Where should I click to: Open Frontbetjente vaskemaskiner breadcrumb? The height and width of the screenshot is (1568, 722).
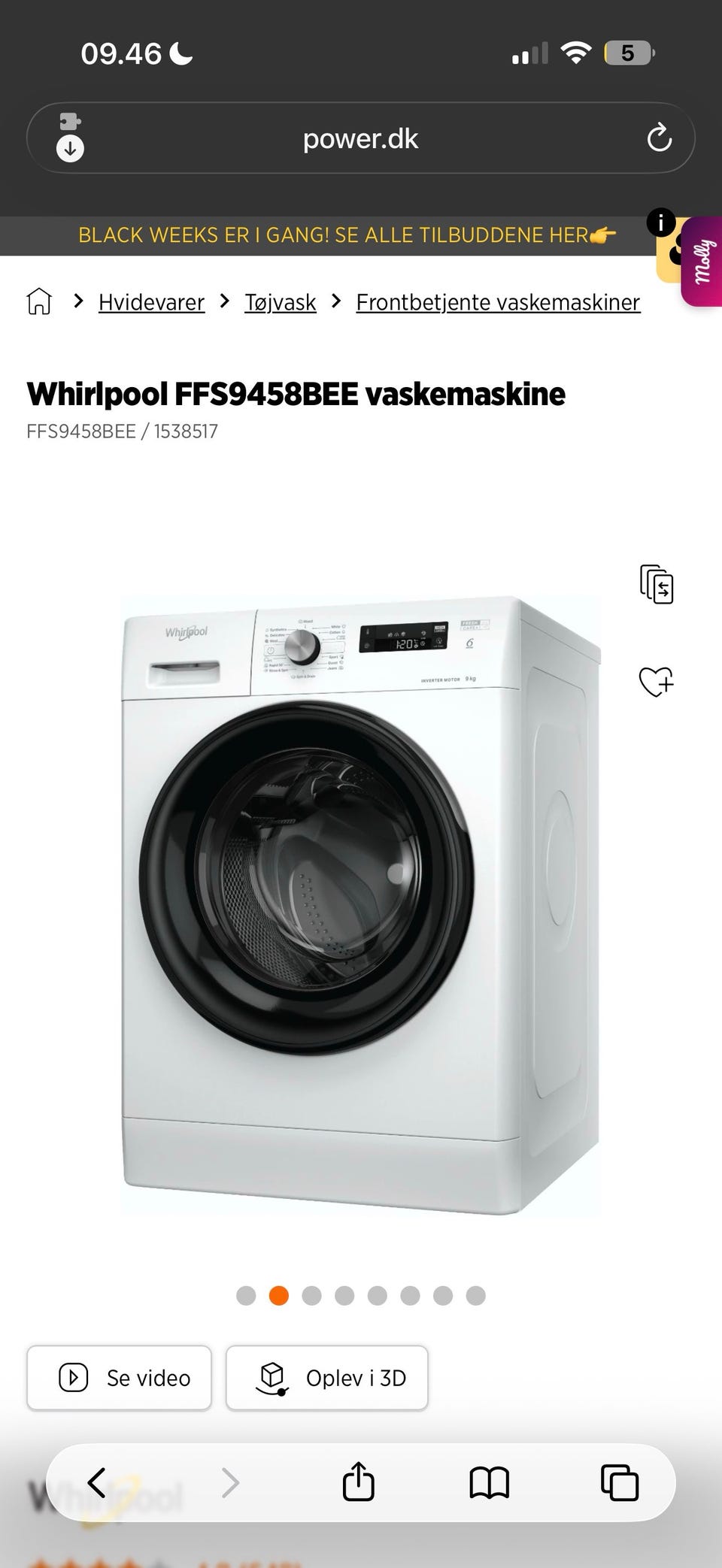(498, 302)
